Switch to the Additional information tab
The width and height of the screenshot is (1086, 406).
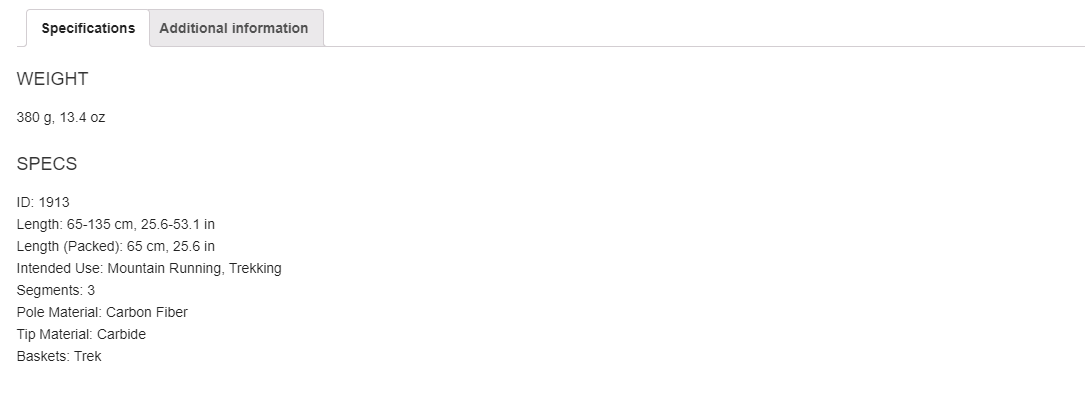[234, 28]
